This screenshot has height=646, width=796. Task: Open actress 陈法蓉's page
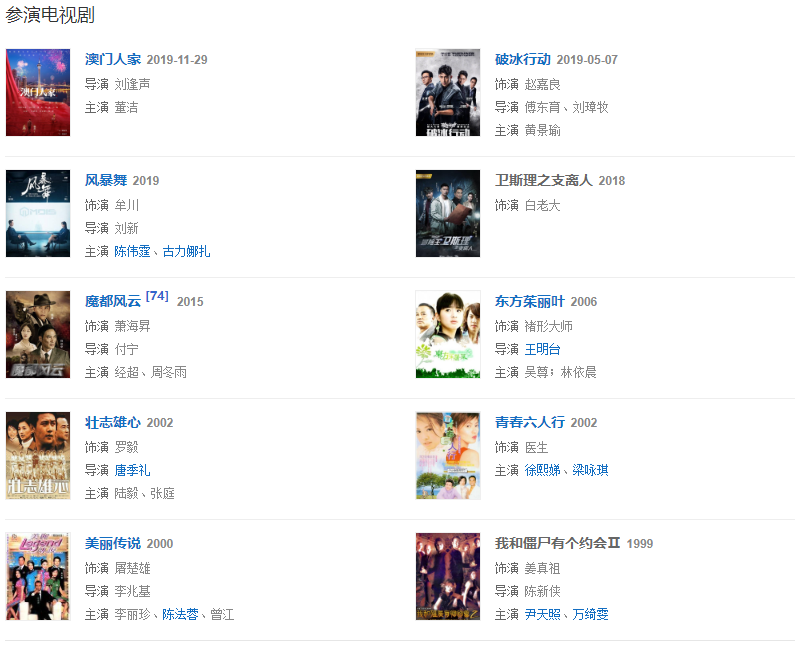tap(180, 614)
